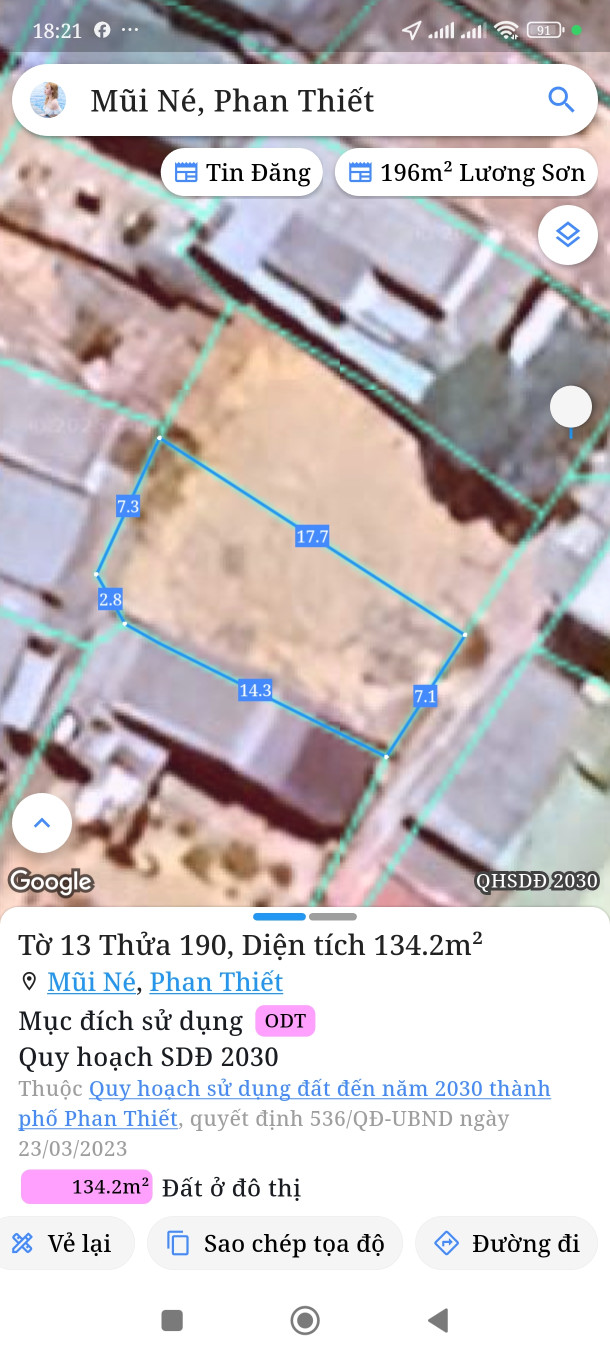
Task: Tap Vẽ lại to redraw the plot
Action: pos(62,1244)
